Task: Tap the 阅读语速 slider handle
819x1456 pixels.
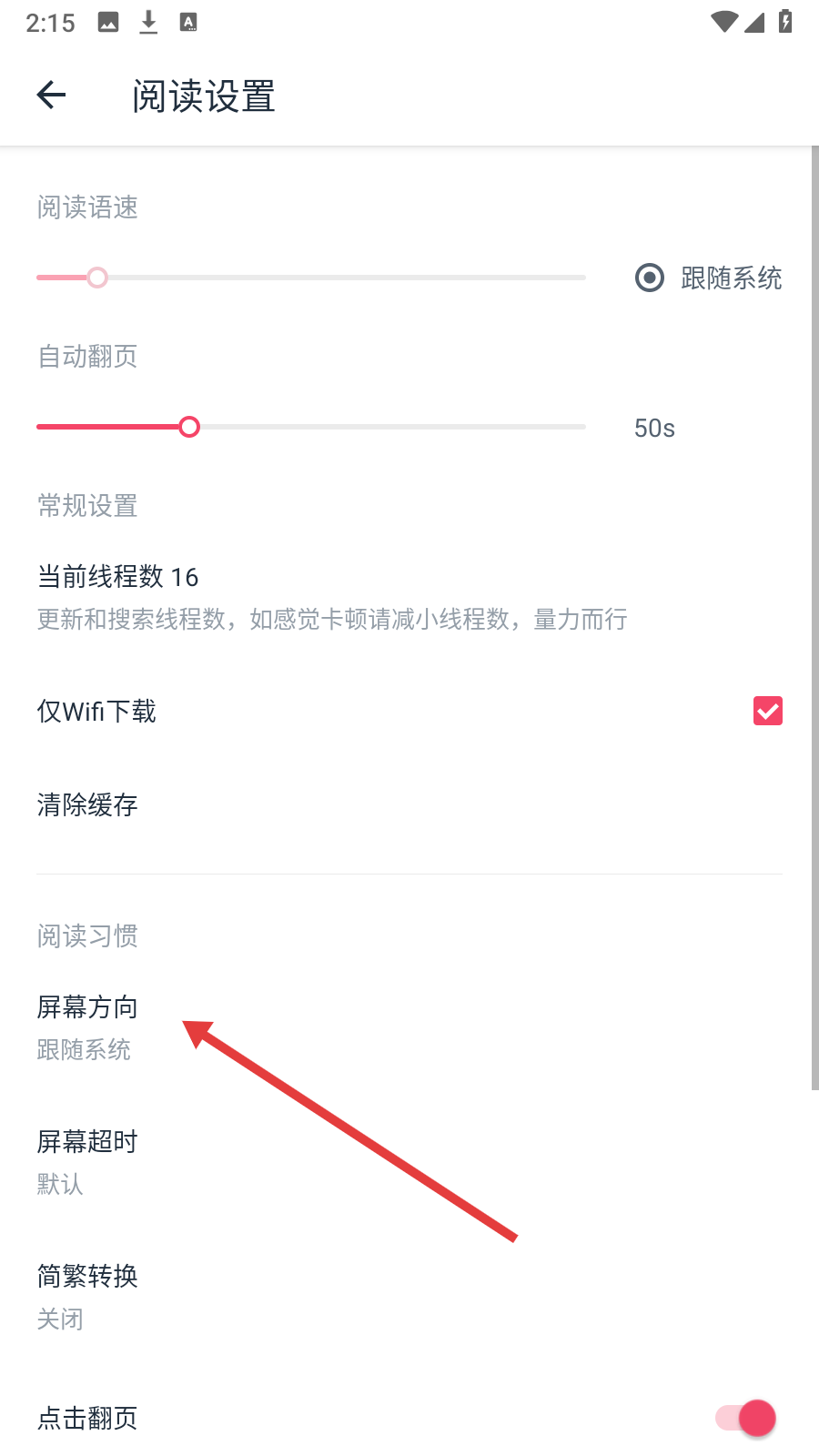Action: (97, 278)
